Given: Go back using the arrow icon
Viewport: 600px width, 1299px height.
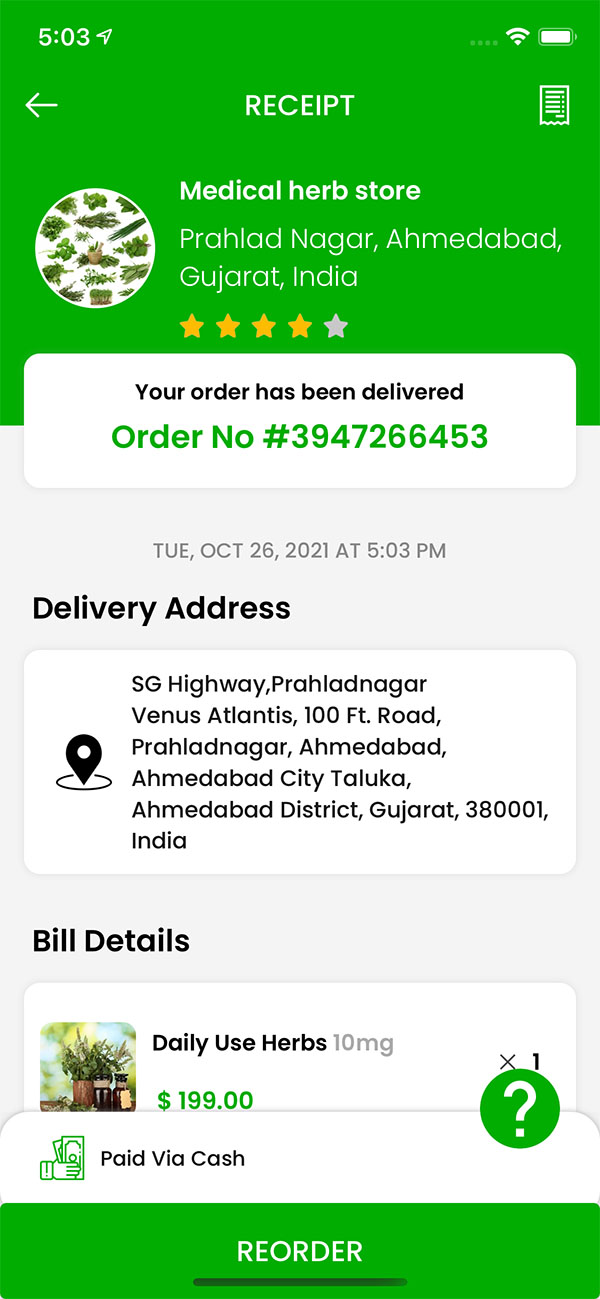Looking at the screenshot, I should 42,105.
